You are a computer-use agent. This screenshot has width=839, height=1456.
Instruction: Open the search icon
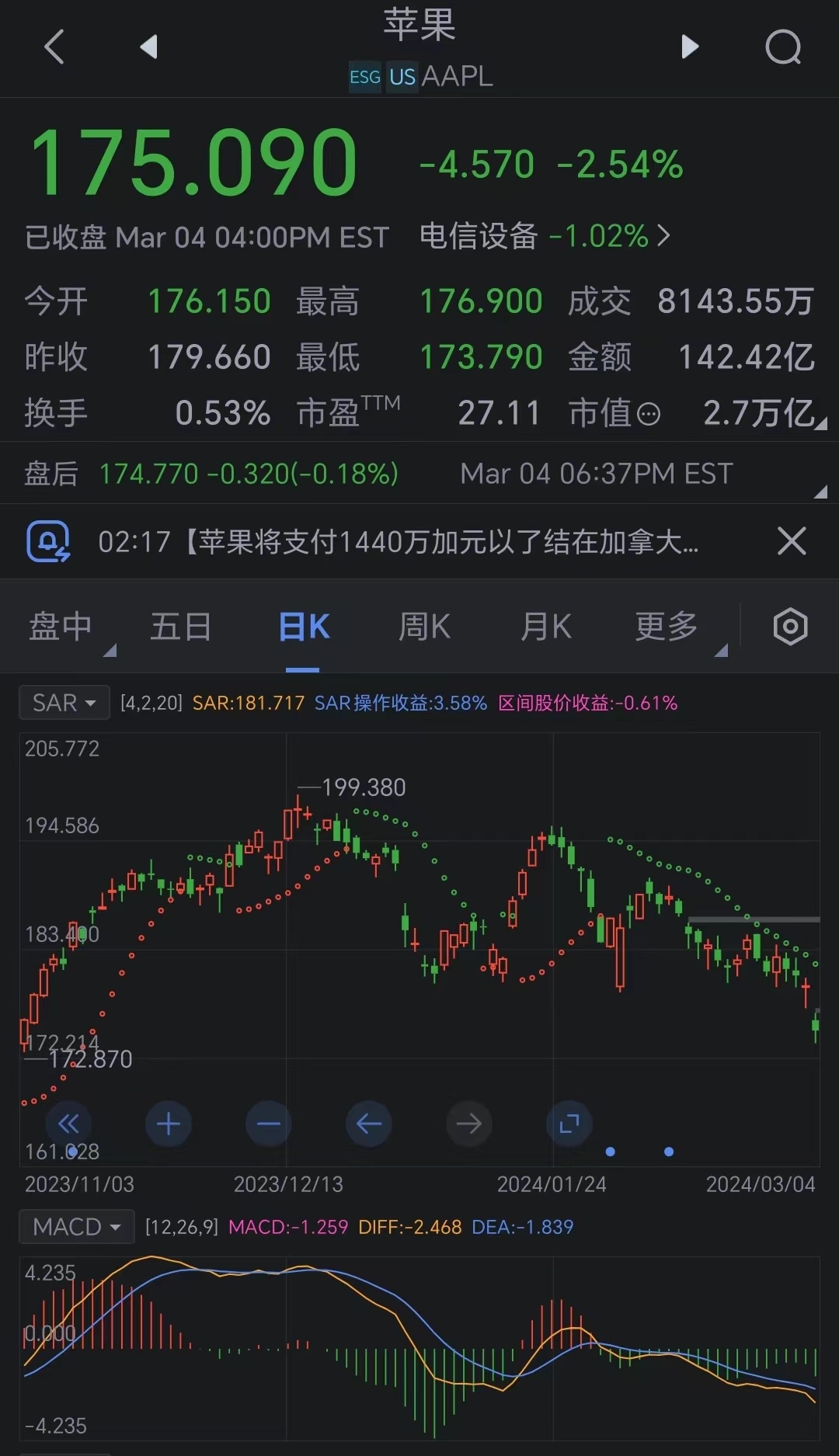pos(783,47)
